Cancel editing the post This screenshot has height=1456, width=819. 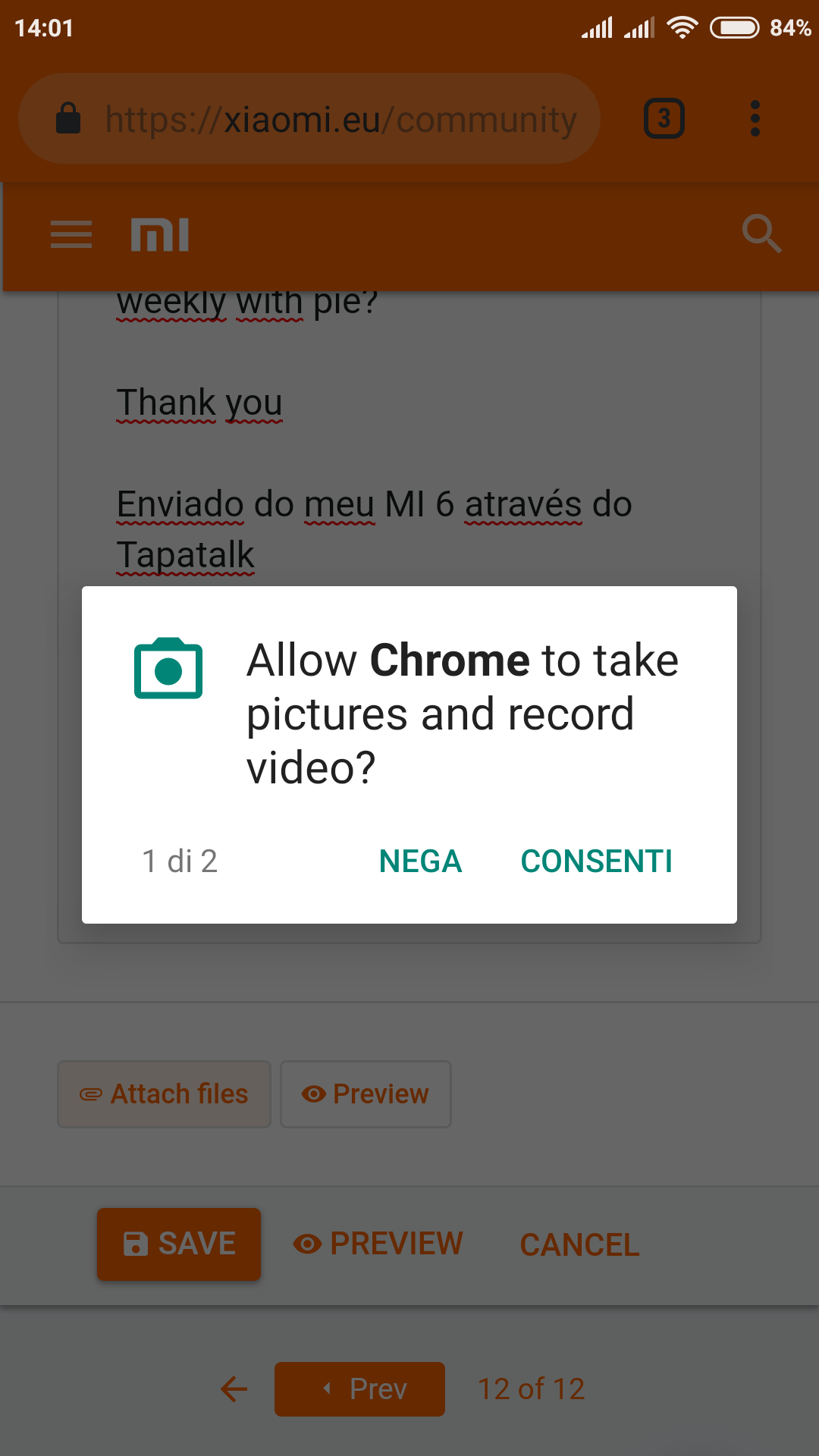[579, 1244]
